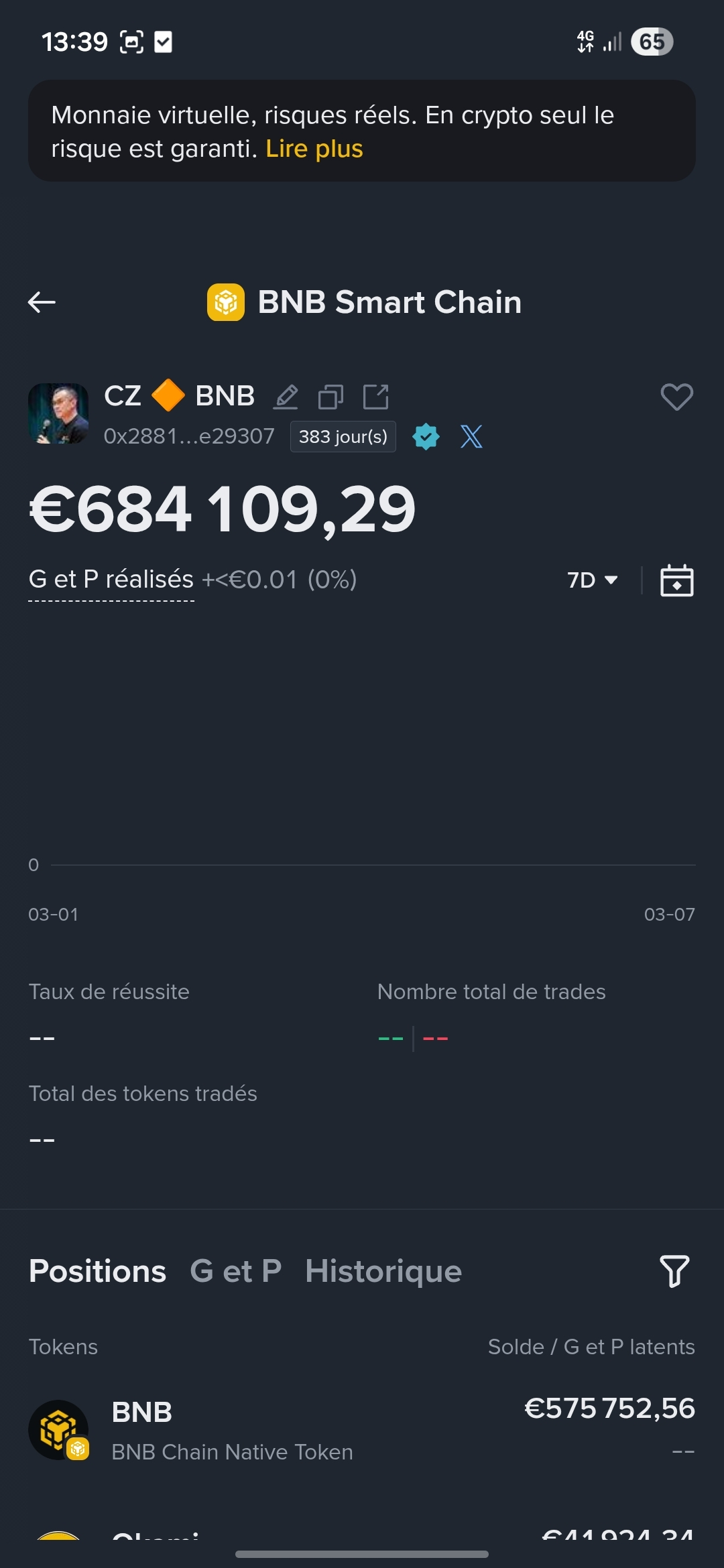
Task: Open the calendar date picker
Action: coord(676,580)
